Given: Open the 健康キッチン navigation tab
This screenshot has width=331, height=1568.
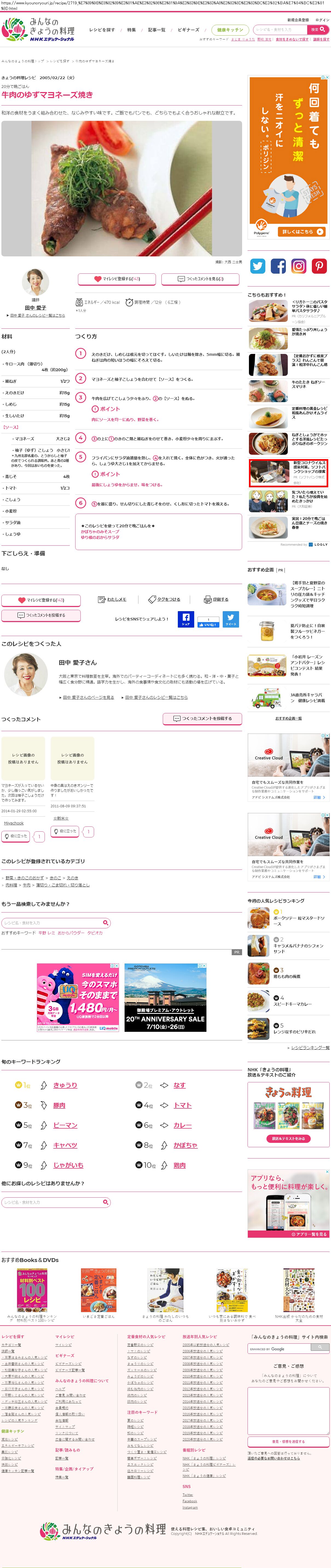Looking at the screenshot, I should 230,29.
